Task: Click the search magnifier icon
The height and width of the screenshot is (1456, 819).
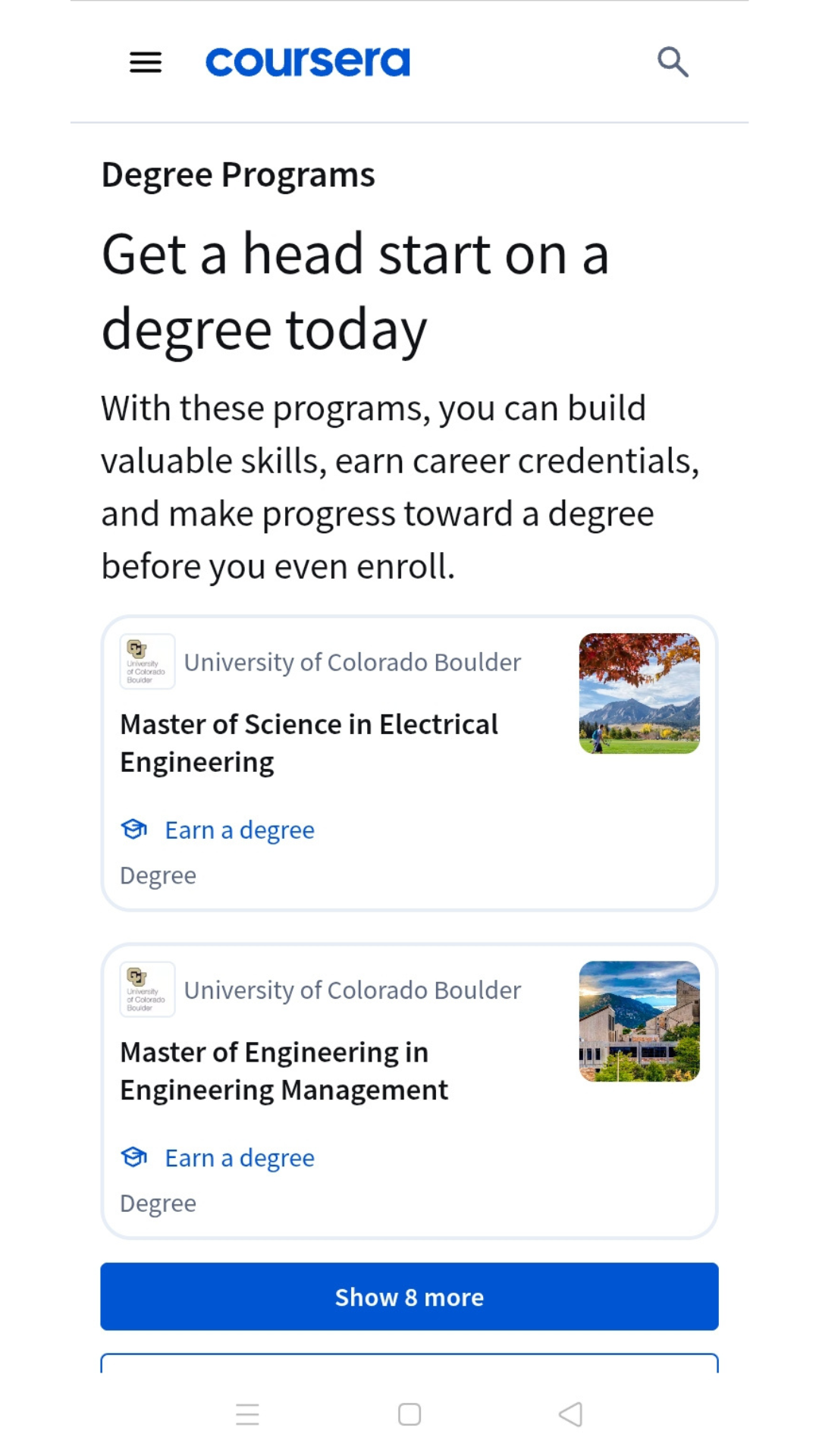Action: [x=673, y=61]
